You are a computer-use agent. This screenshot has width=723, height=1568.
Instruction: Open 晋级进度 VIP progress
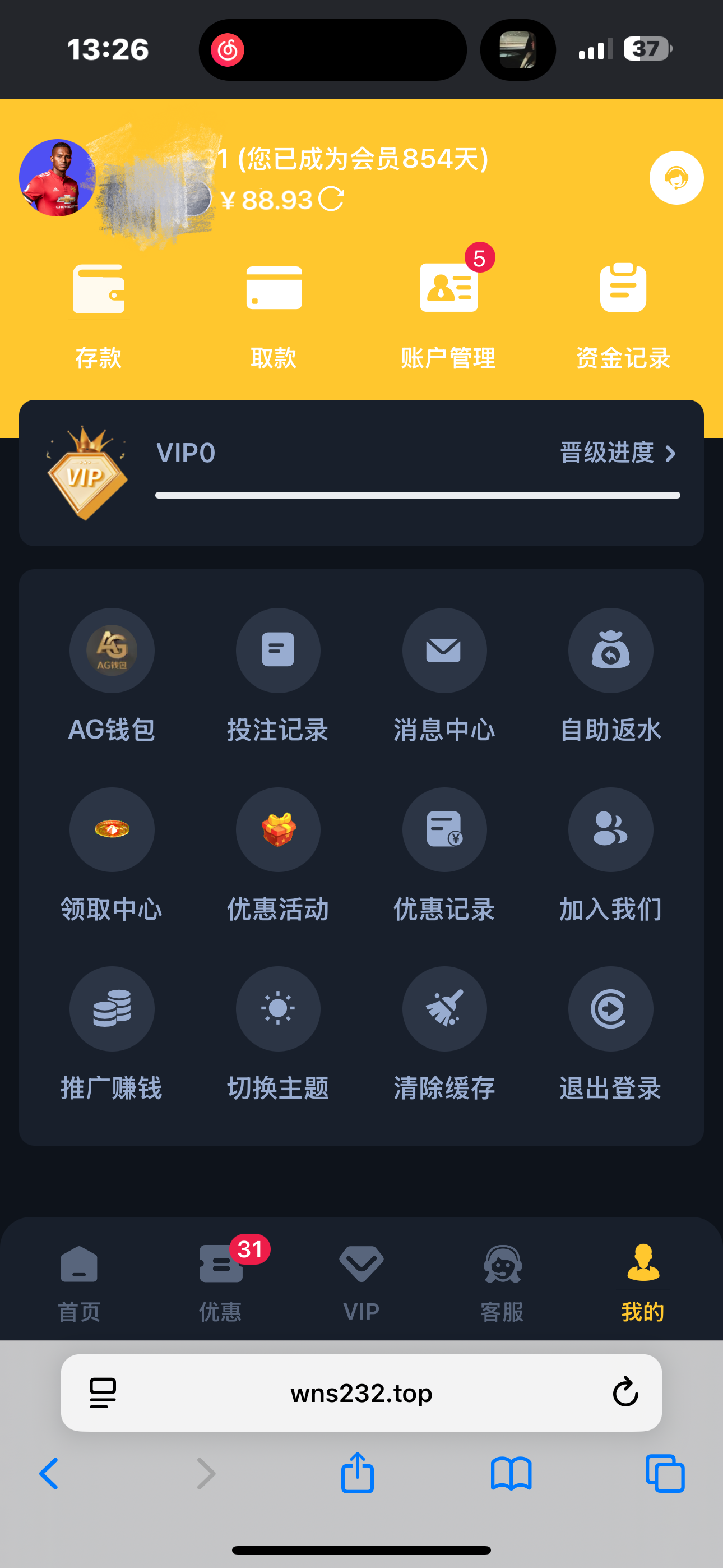pos(618,453)
